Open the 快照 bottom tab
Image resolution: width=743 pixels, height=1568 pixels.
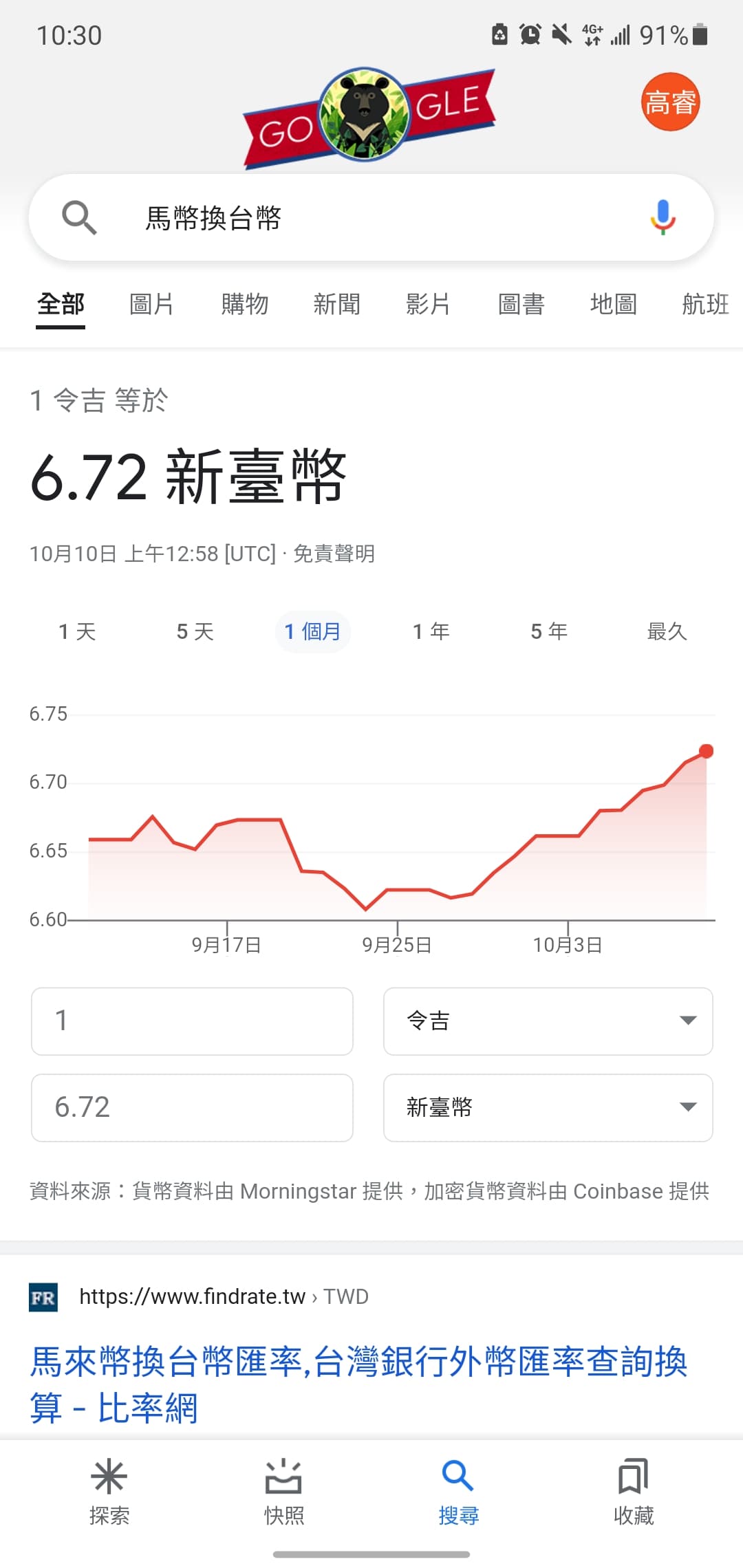tap(284, 1491)
